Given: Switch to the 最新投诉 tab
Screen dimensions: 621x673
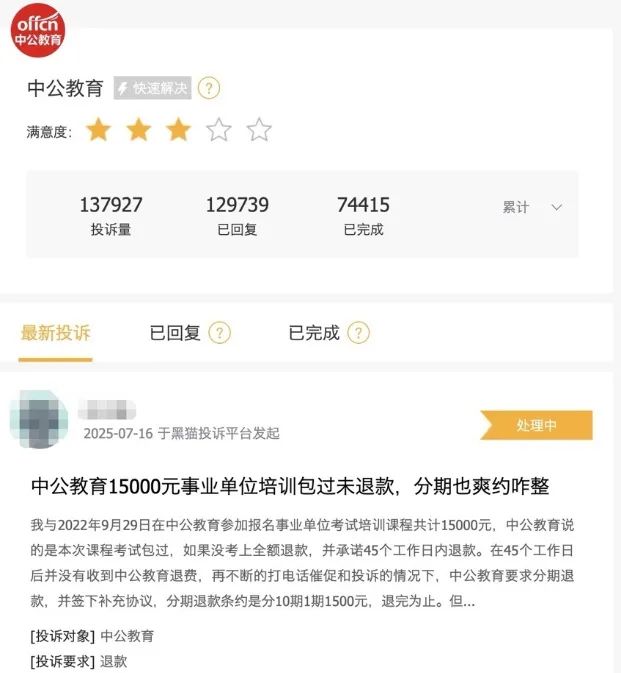Looking at the screenshot, I should 56,333.
